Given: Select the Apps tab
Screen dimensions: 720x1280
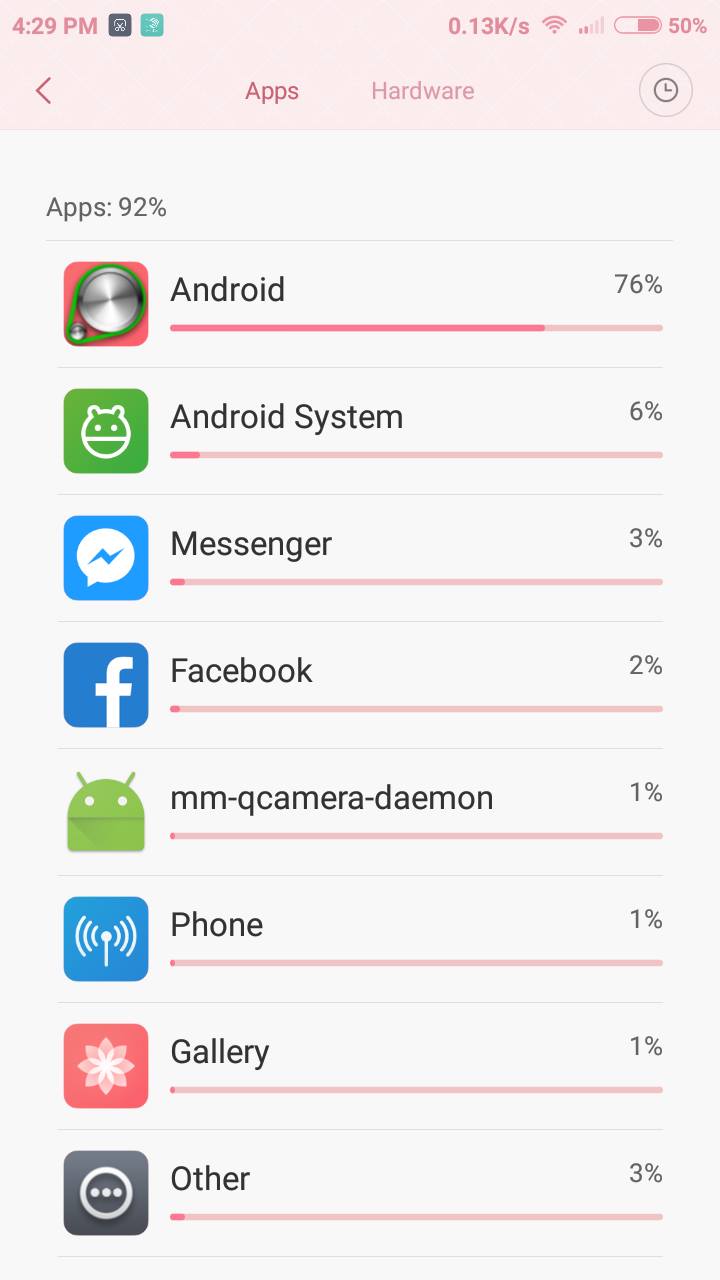Looking at the screenshot, I should coord(272,91).
